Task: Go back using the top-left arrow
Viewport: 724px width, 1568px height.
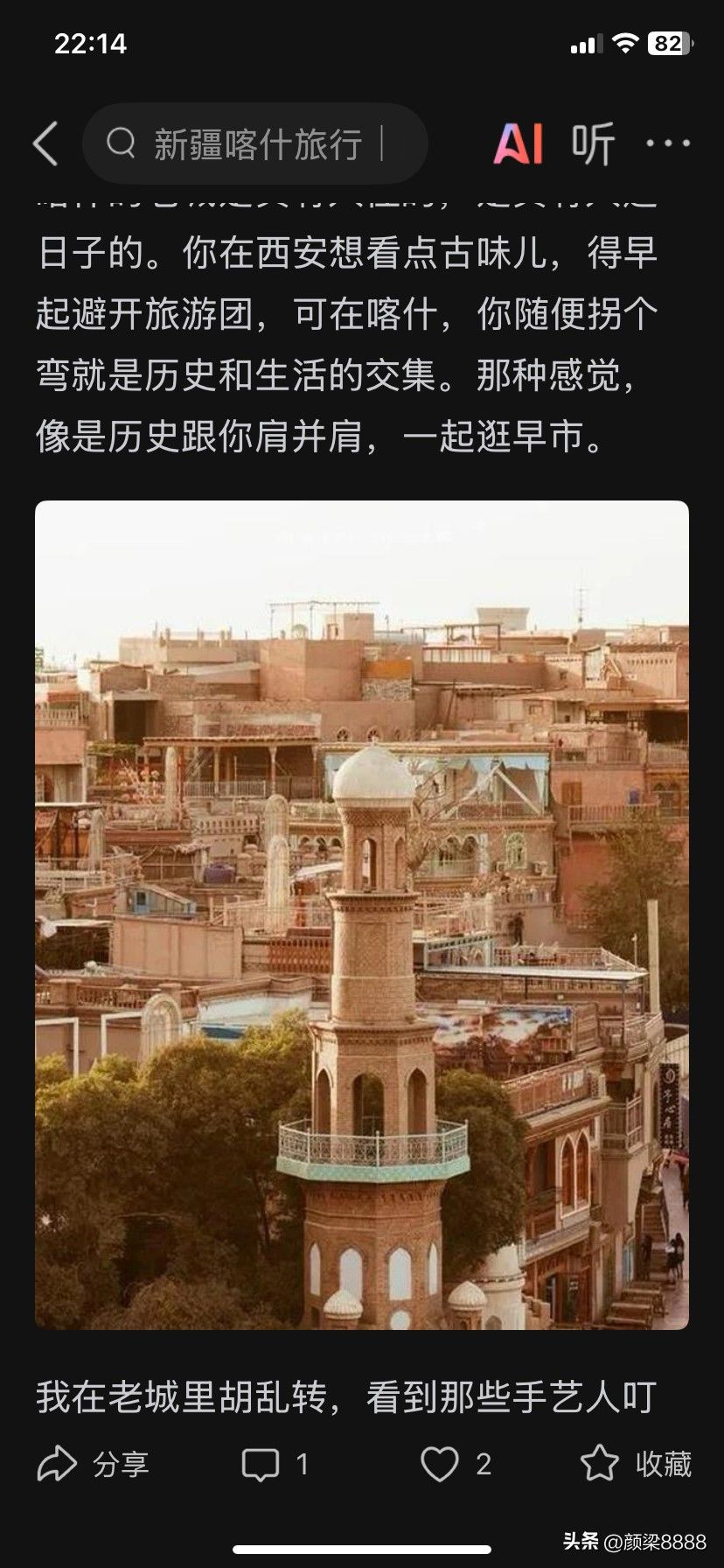Action: click(45, 143)
